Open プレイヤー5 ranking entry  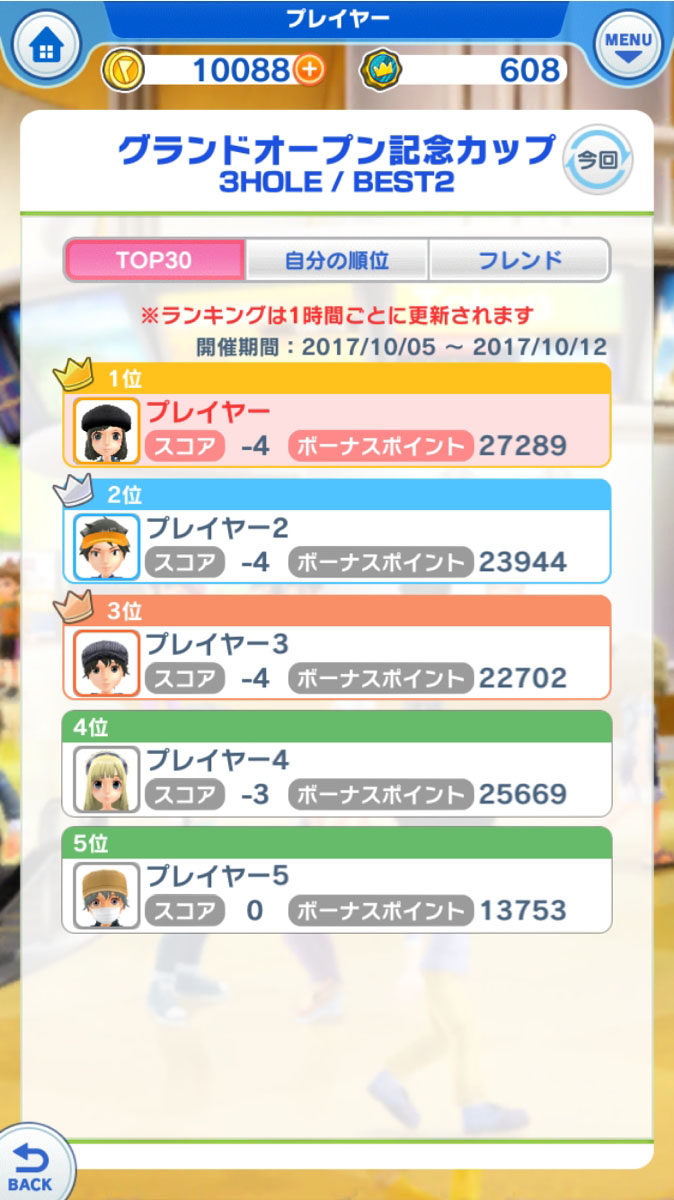(337, 894)
